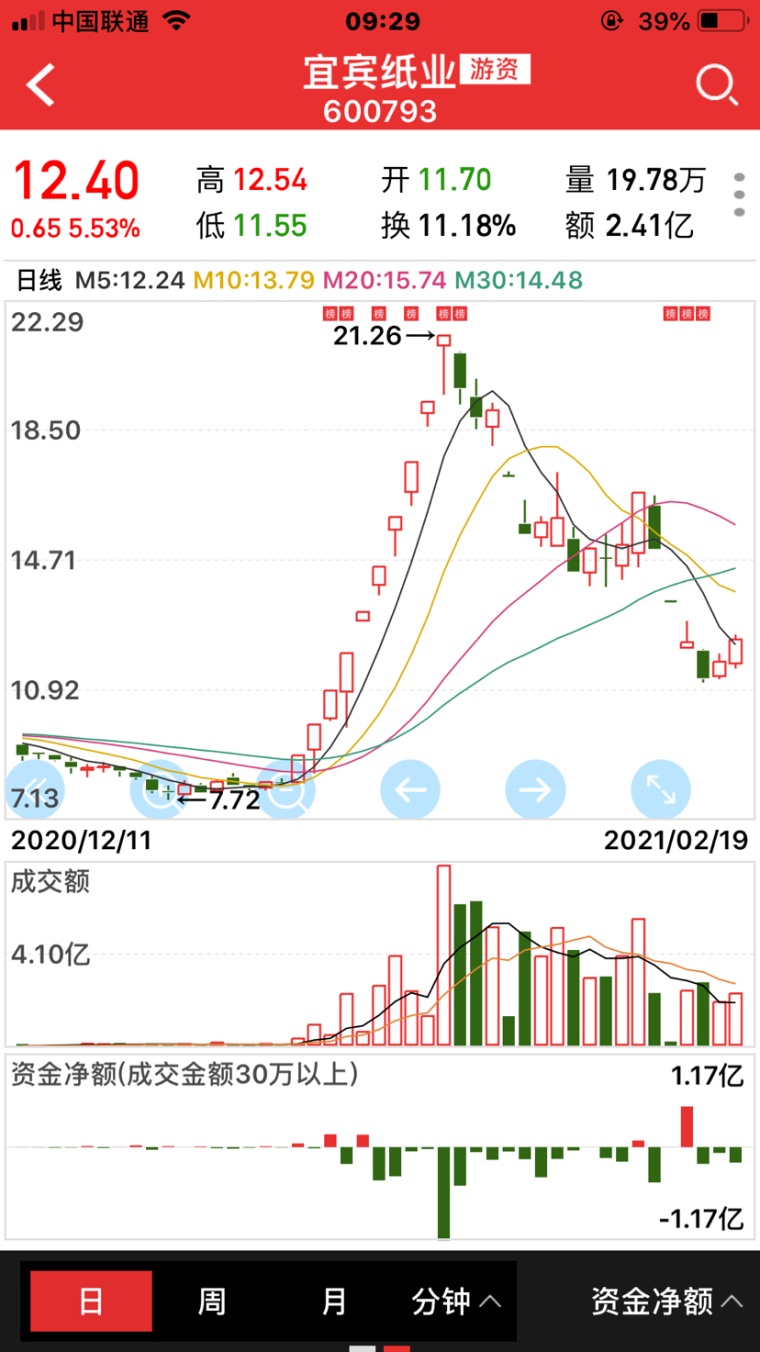Screen dimensions: 760x1352
Task: Go back using the top-left arrow
Action: coord(41,86)
